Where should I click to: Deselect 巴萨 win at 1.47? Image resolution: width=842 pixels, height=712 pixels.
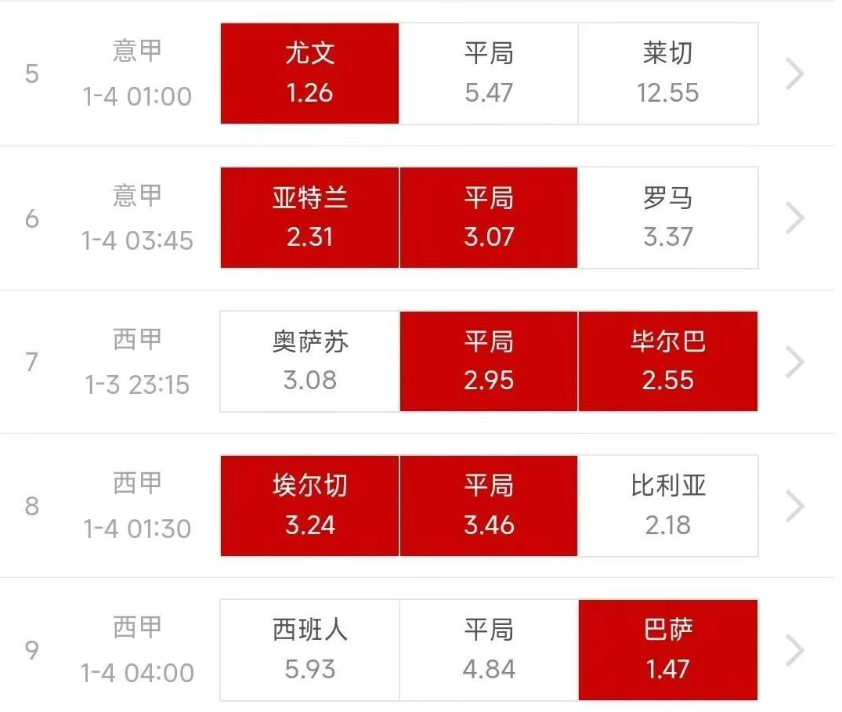(668, 650)
